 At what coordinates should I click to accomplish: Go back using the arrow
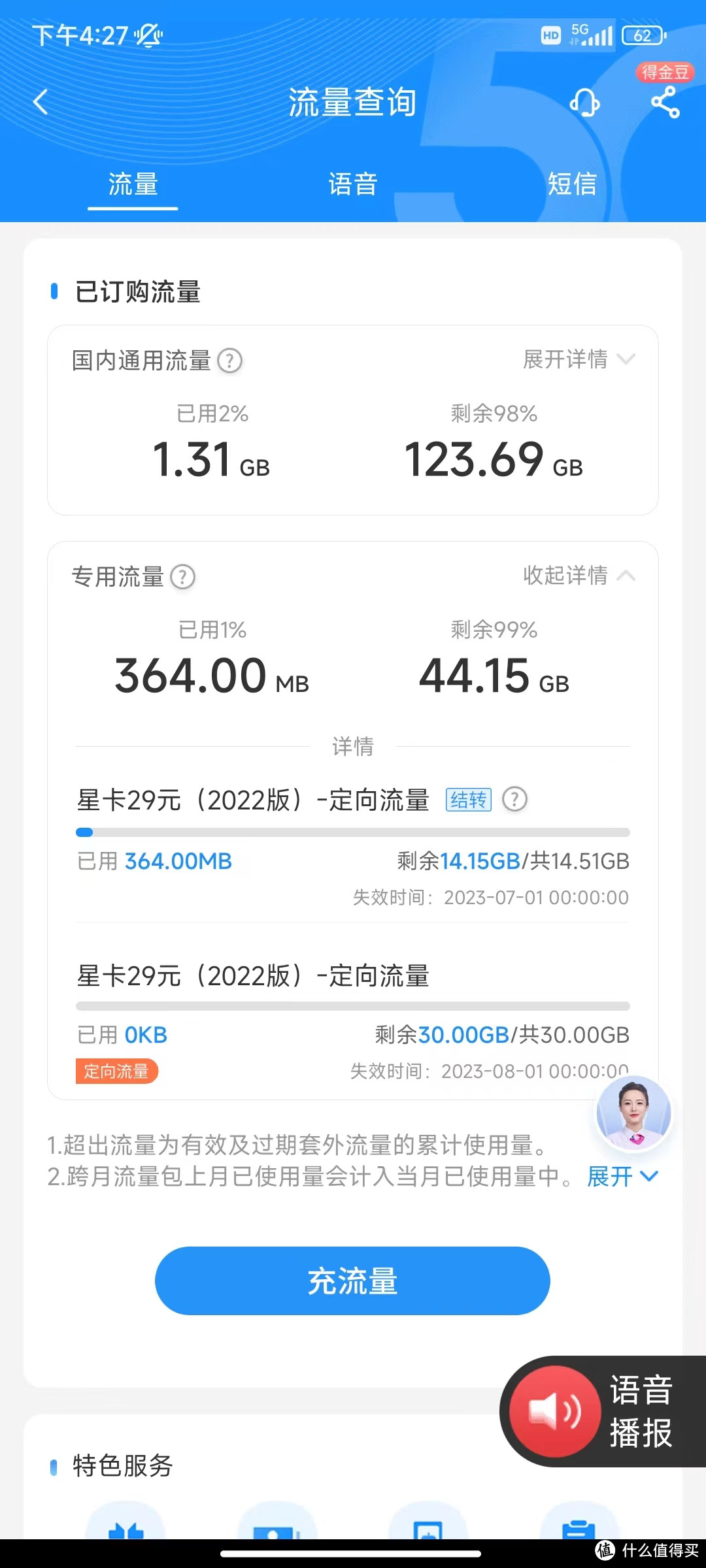pos(41,103)
